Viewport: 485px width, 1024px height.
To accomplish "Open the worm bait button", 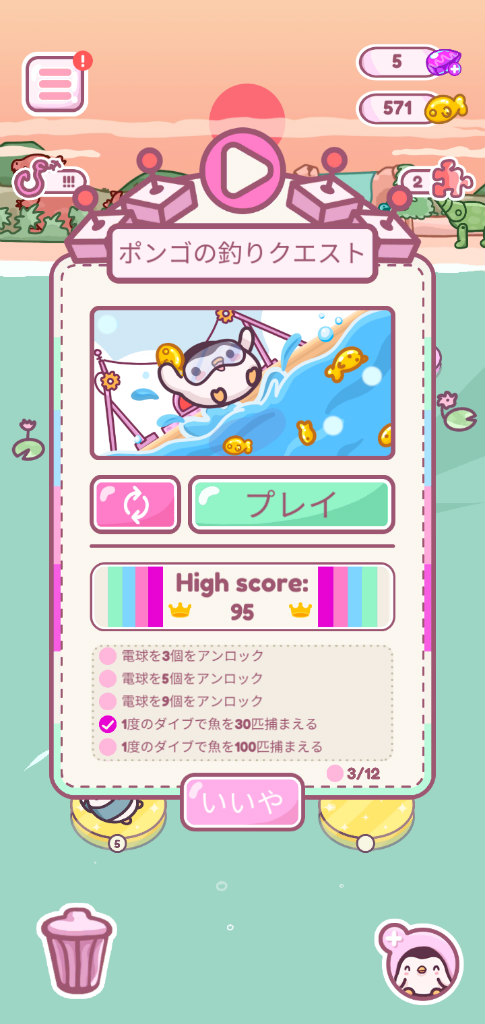I will point(50,180).
